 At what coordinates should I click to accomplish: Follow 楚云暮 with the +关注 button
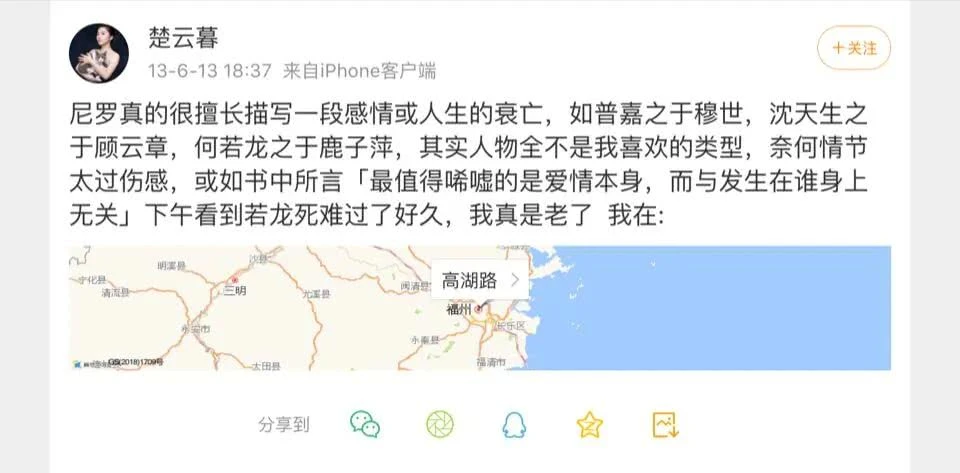[x=854, y=47]
